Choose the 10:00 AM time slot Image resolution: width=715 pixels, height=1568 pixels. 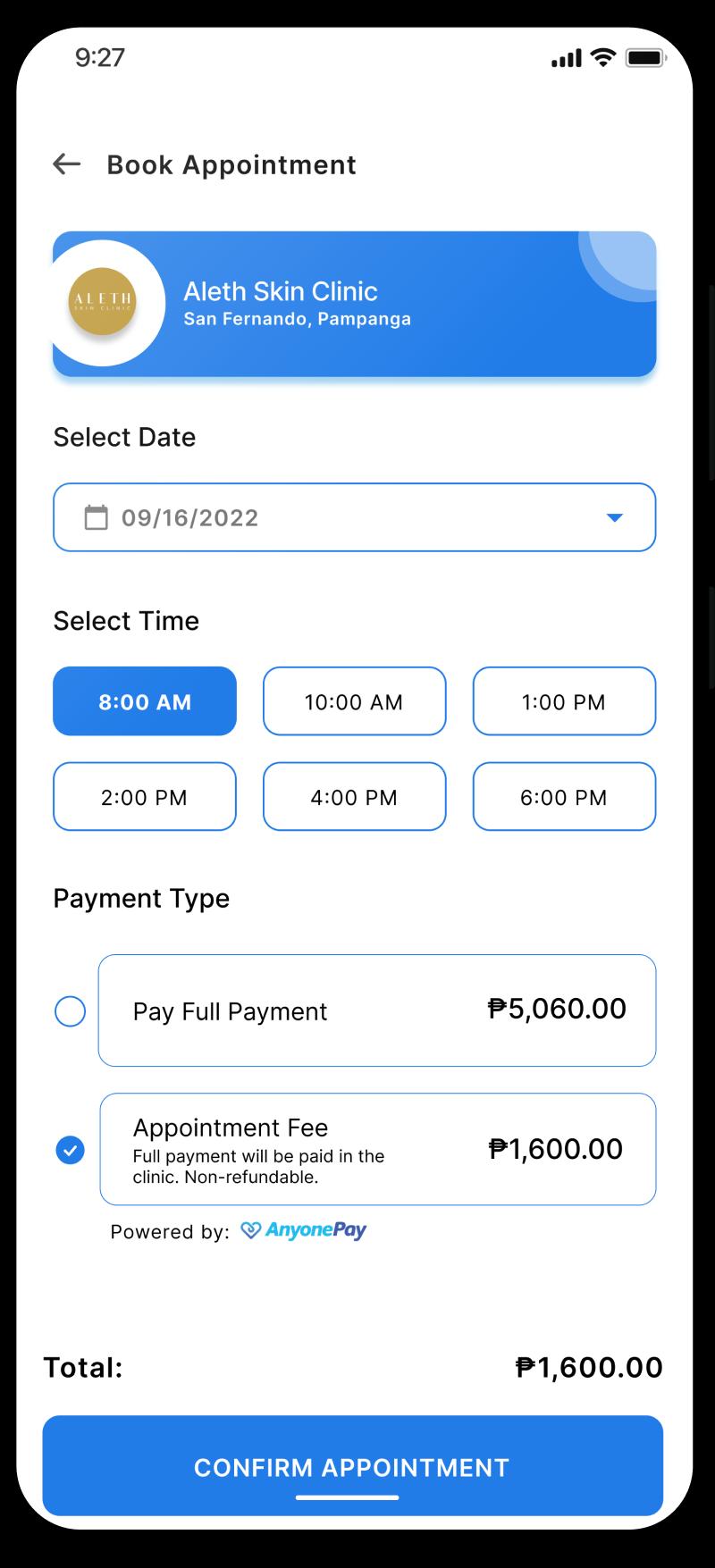coord(354,701)
